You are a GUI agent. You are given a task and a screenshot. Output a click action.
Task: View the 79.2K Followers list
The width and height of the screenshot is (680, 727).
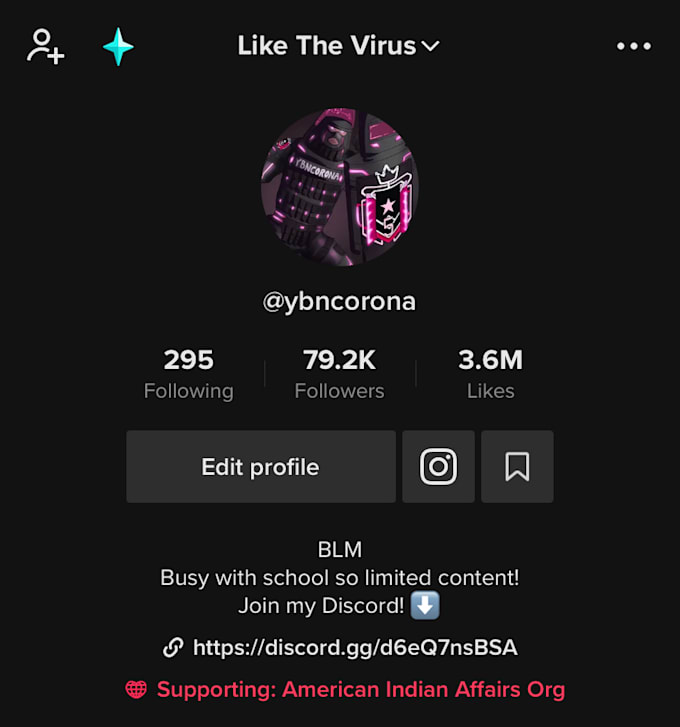tap(339, 374)
